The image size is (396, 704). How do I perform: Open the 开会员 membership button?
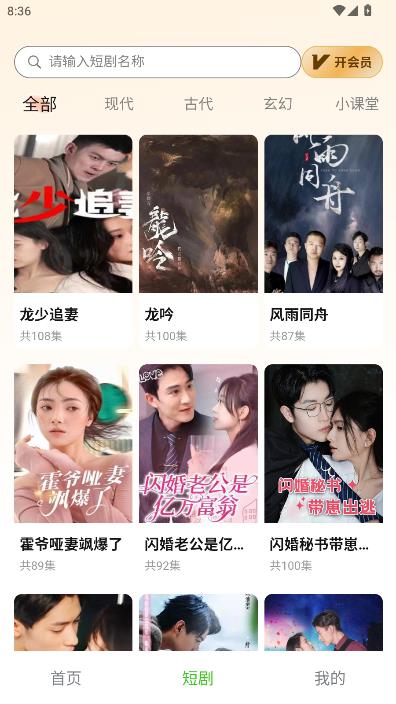[x=342, y=62]
